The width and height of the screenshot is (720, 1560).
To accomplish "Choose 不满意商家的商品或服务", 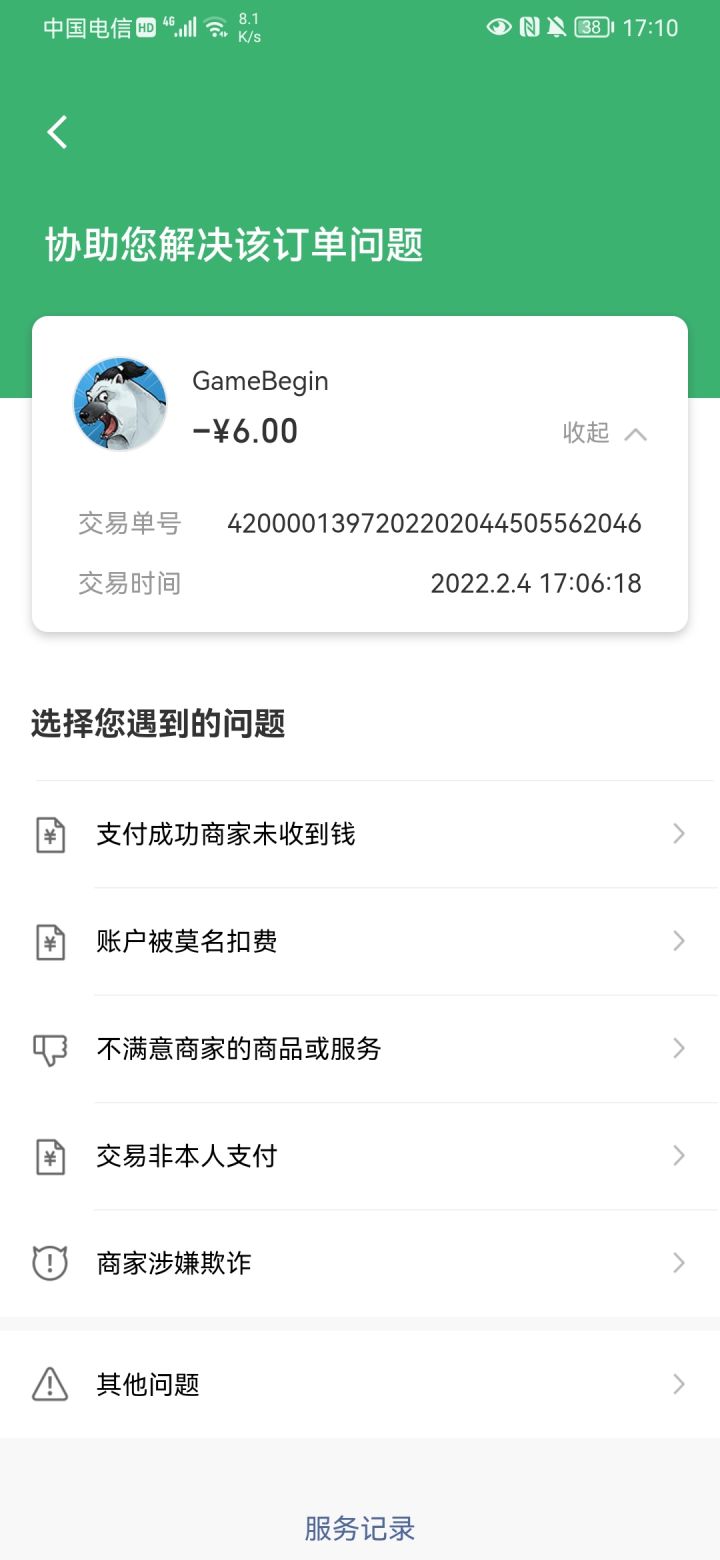I will pyautogui.click(x=360, y=1049).
